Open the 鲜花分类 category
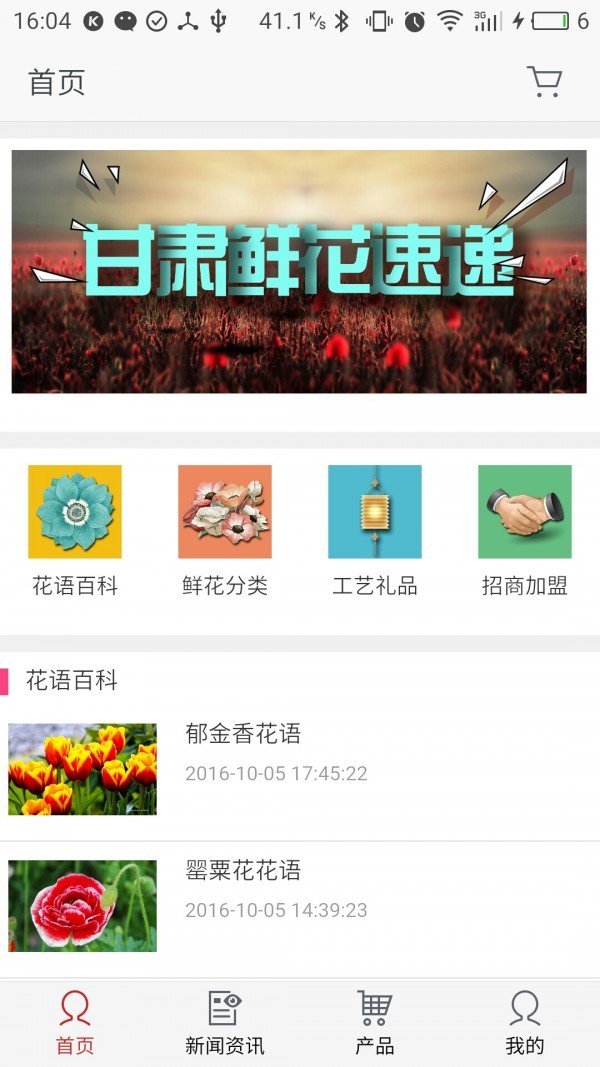 [225, 530]
